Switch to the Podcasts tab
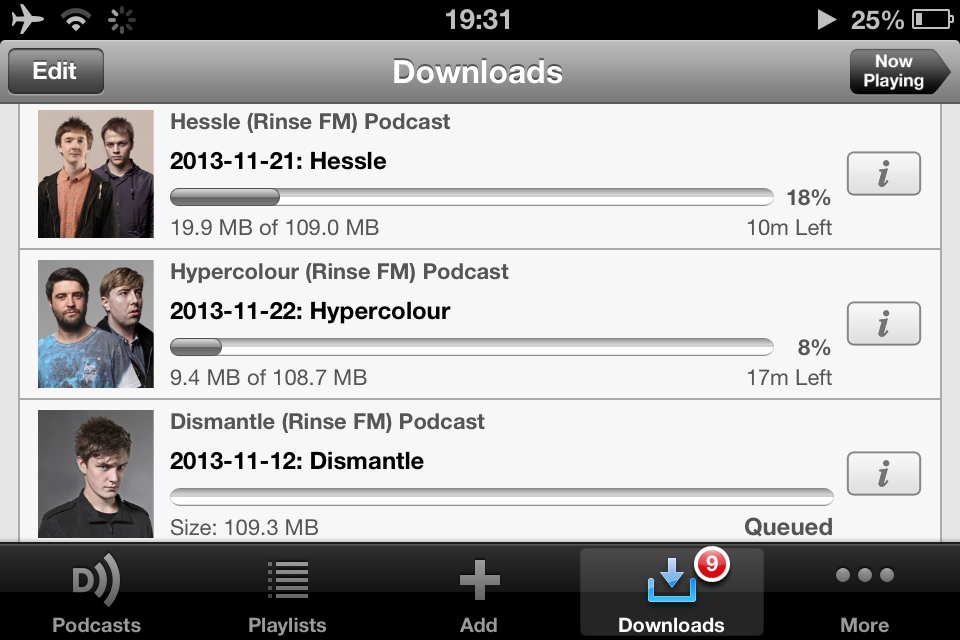Image resolution: width=960 pixels, height=640 pixels. [x=96, y=594]
